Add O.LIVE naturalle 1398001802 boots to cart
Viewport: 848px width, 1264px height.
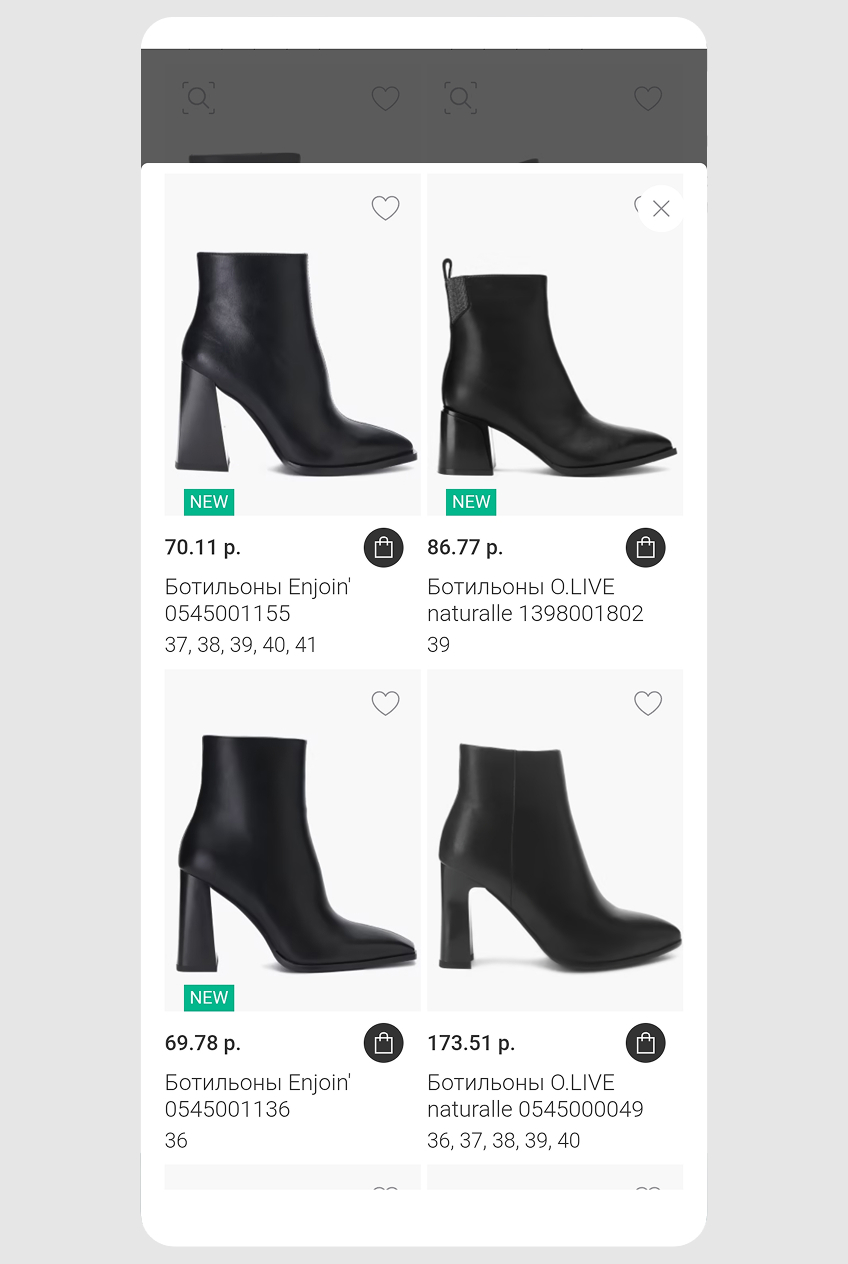click(x=645, y=547)
